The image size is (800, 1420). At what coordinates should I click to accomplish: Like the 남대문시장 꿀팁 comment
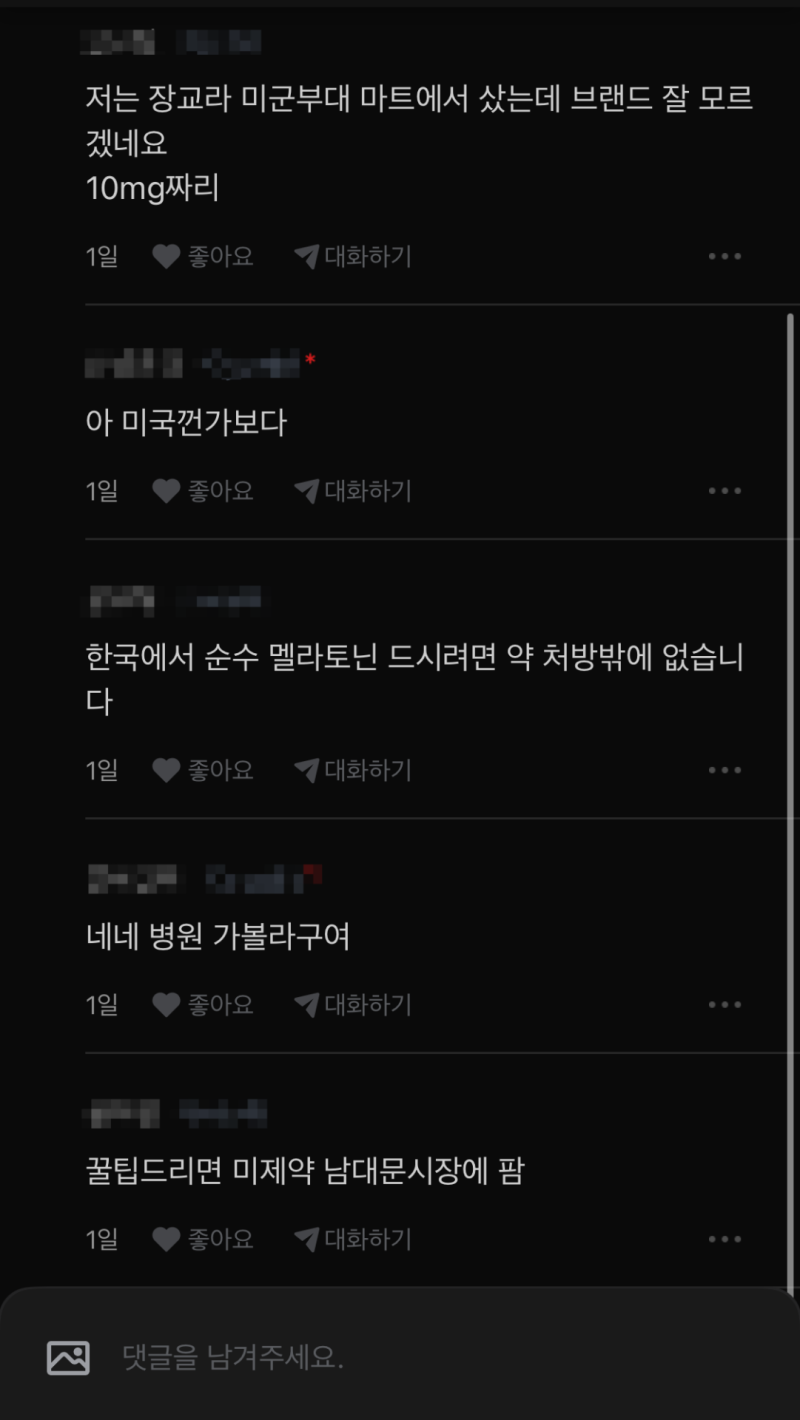tap(203, 1240)
